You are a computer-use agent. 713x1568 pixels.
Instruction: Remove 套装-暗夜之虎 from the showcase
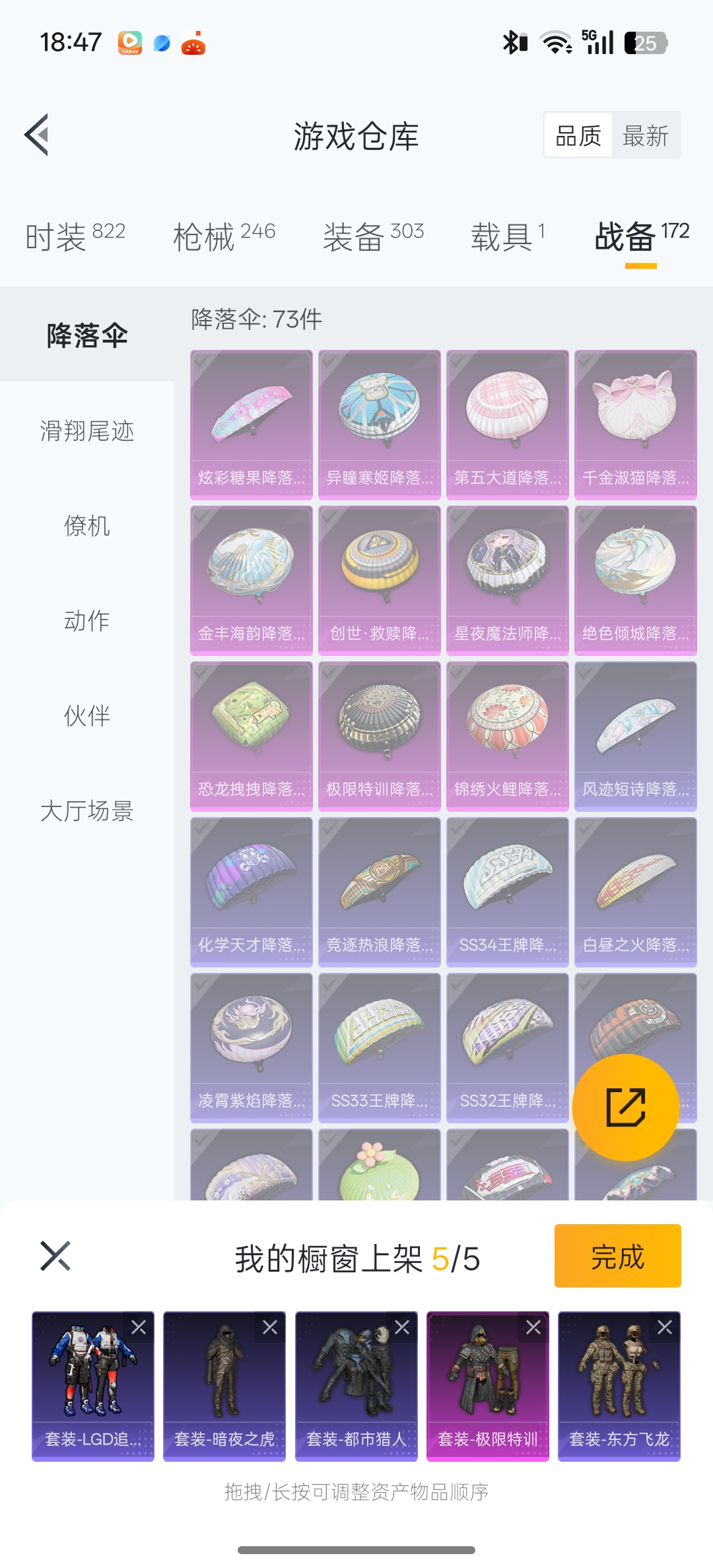270,1327
